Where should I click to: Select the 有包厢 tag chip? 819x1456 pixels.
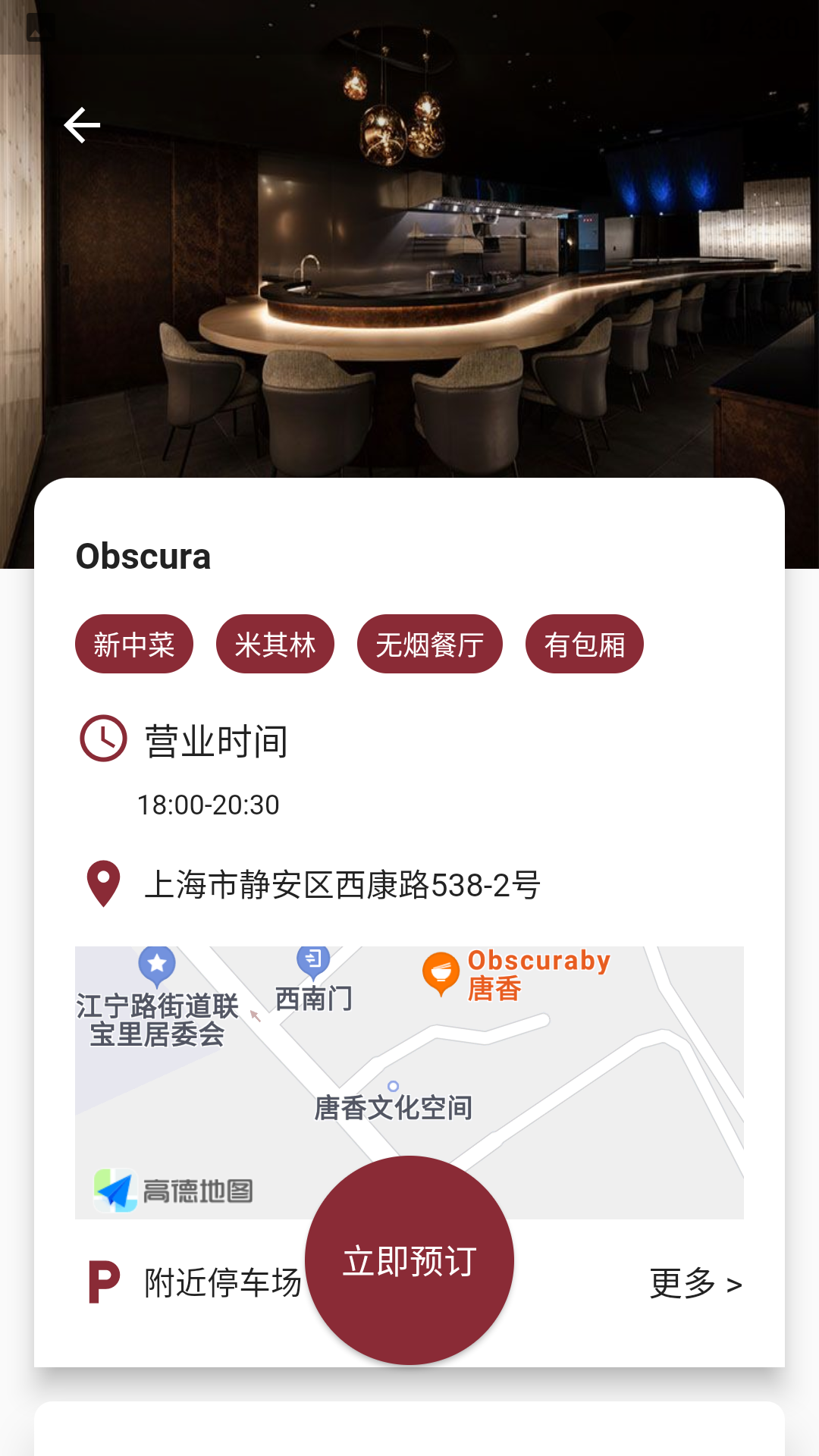585,644
